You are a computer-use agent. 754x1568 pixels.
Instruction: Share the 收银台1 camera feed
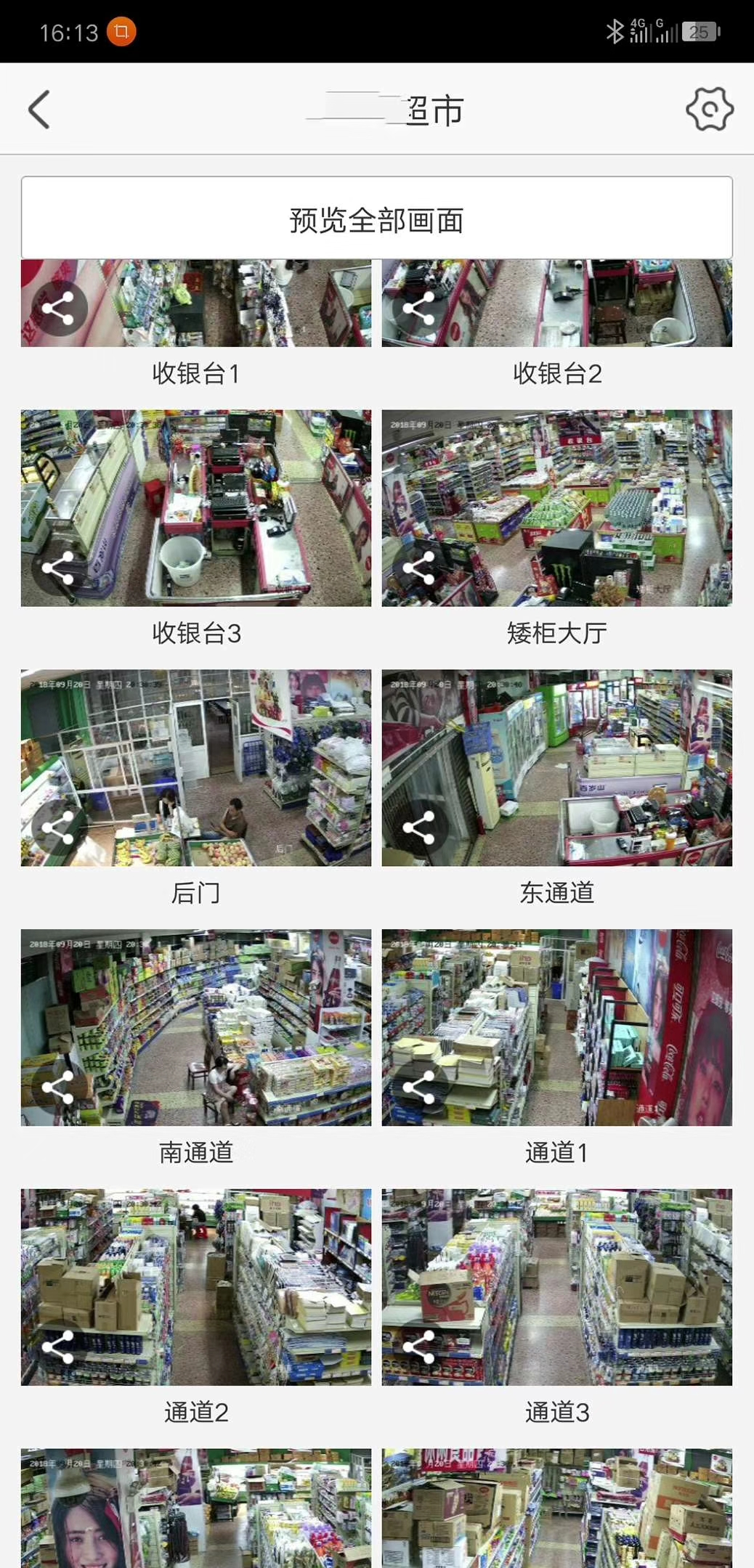[58, 308]
